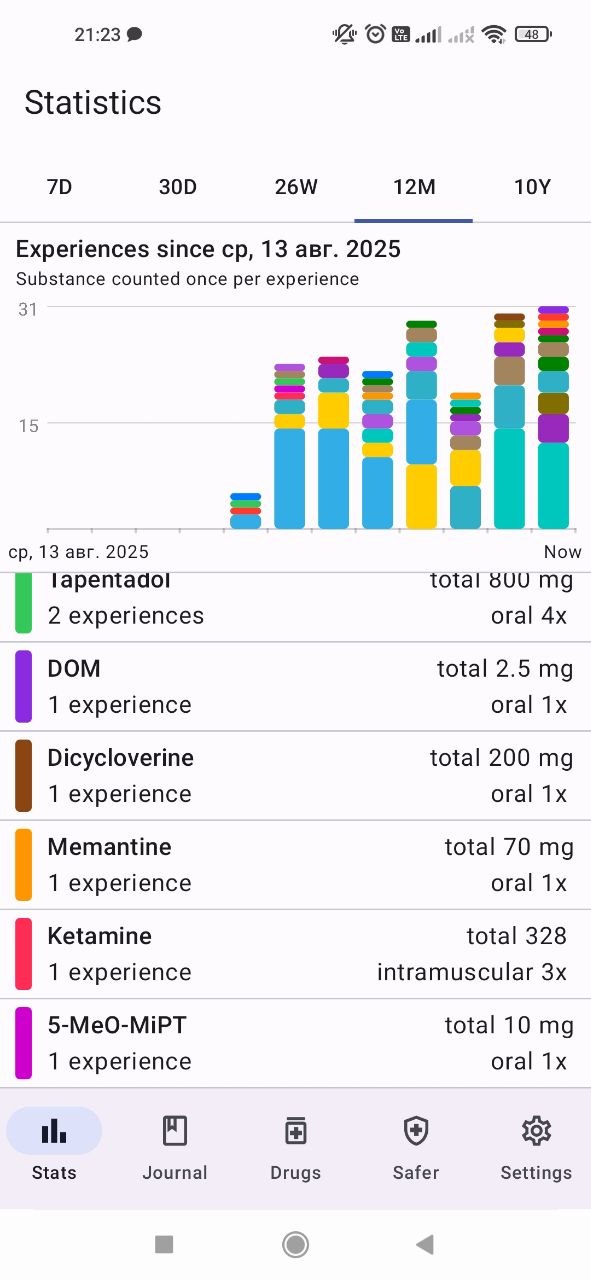The width and height of the screenshot is (591, 1280).
Task: Open the Drugs section
Action: click(295, 1148)
